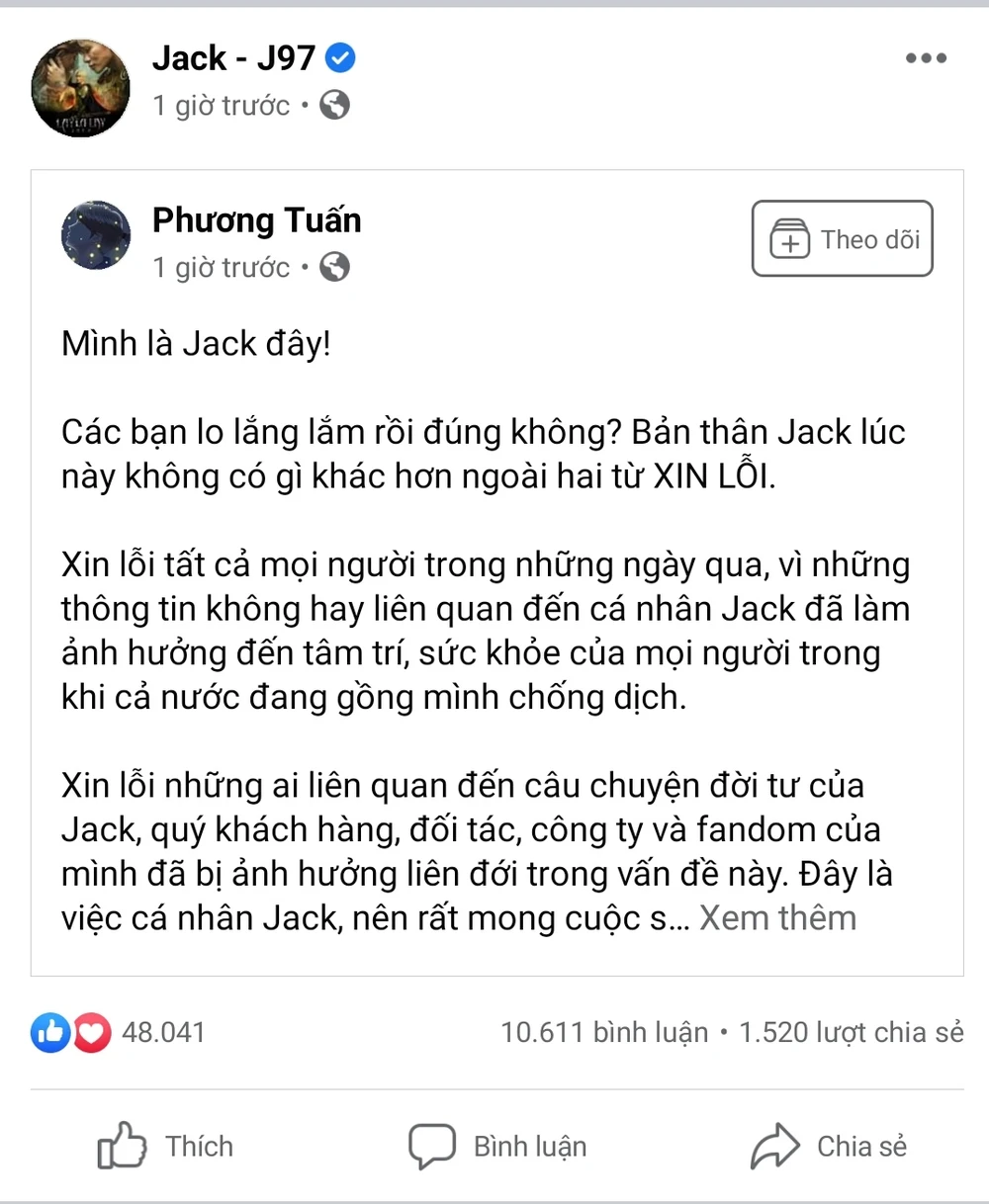Share the post using Chia sẻ
The width and height of the screenshot is (989, 1204).
click(x=829, y=1147)
